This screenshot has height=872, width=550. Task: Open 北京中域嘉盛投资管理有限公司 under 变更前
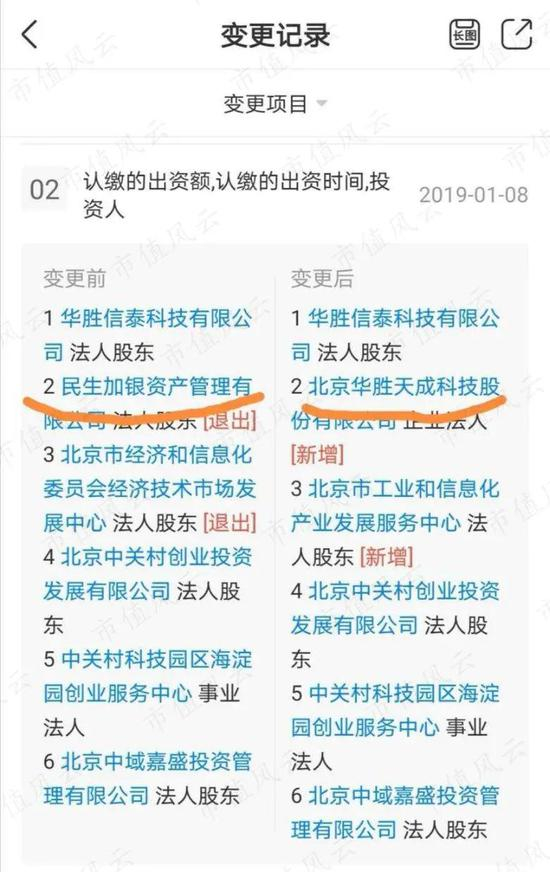coord(148,778)
